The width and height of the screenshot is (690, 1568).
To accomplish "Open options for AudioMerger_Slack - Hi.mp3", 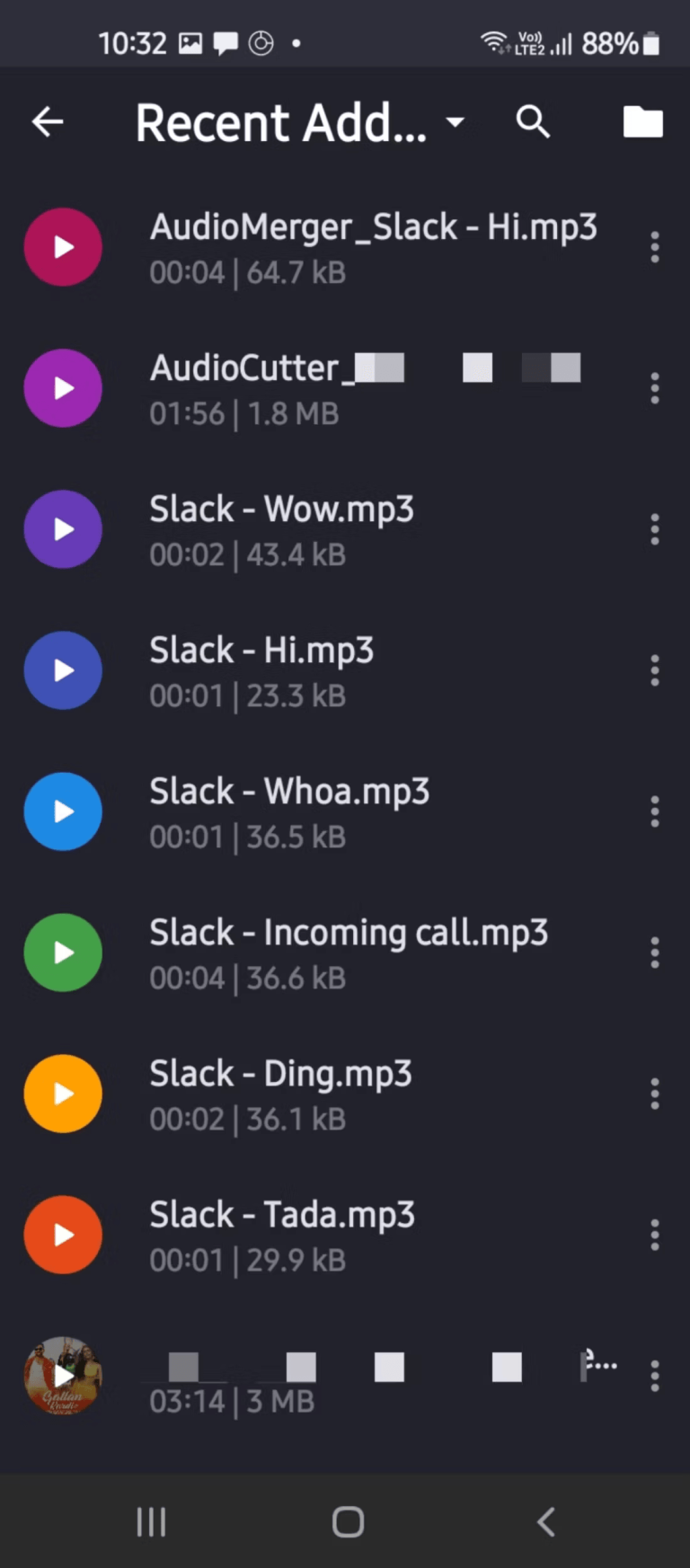I will point(655,247).
